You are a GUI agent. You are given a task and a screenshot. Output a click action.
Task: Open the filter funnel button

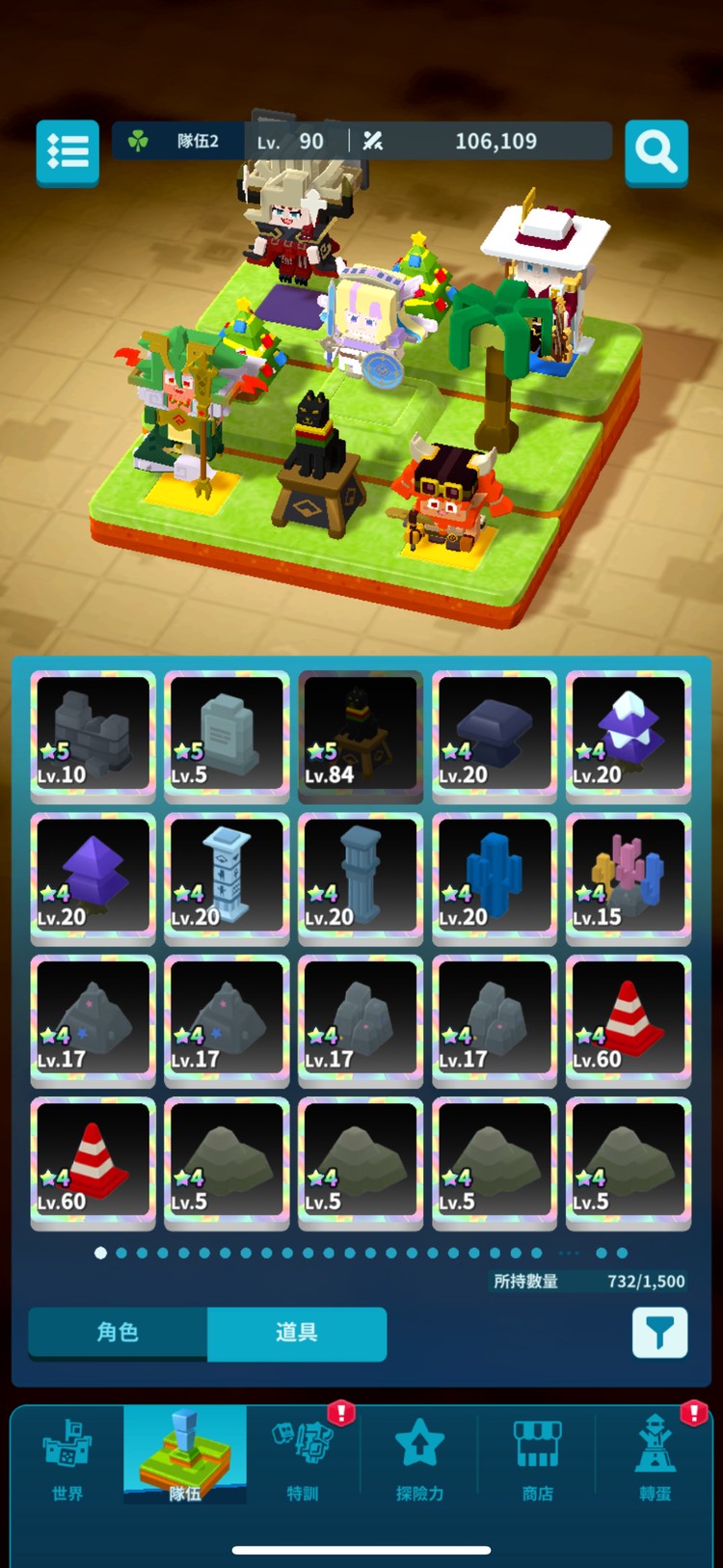[x=660, y=1333]
